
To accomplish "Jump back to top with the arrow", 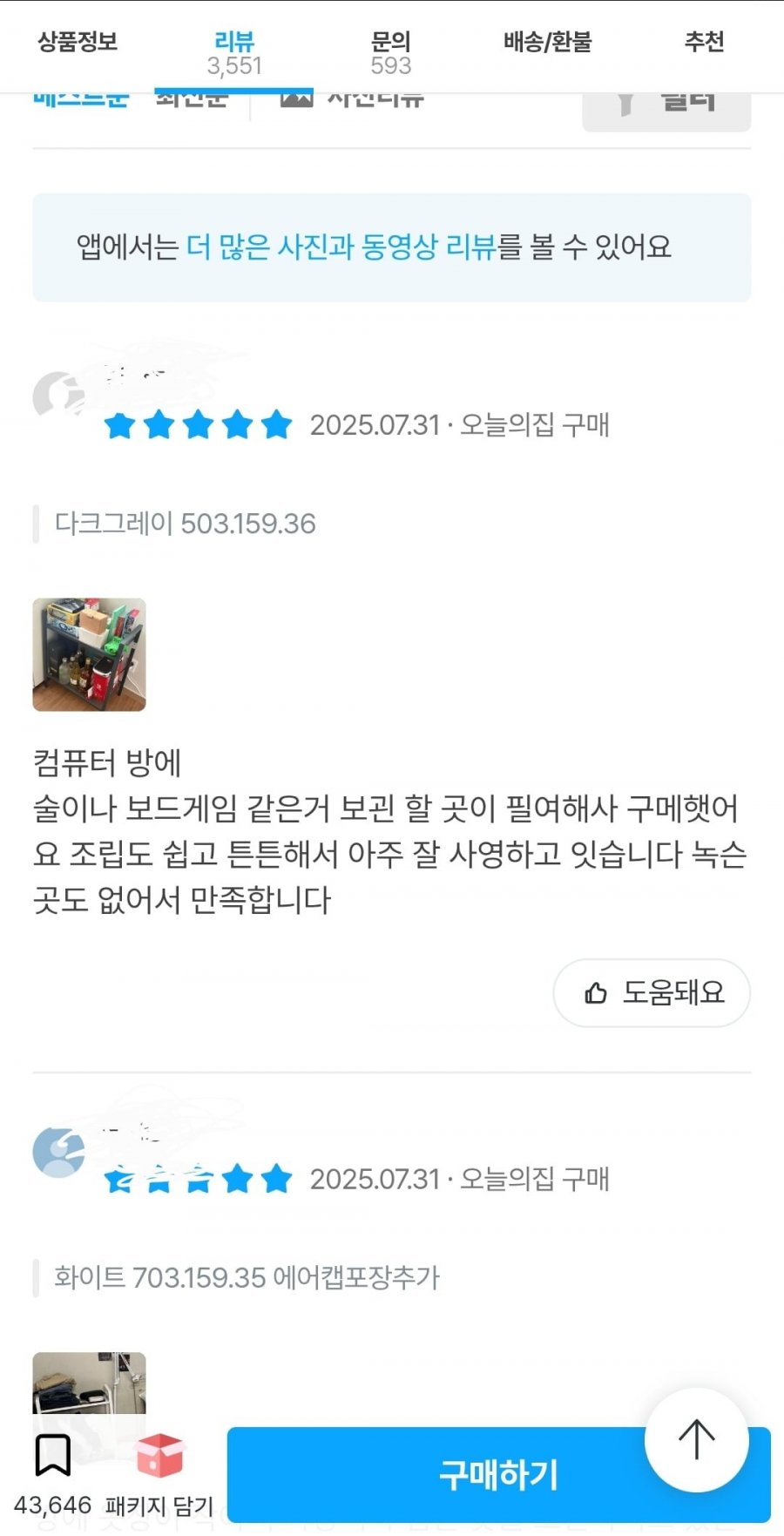I will pyautogui.click(x=697, y=1439).
